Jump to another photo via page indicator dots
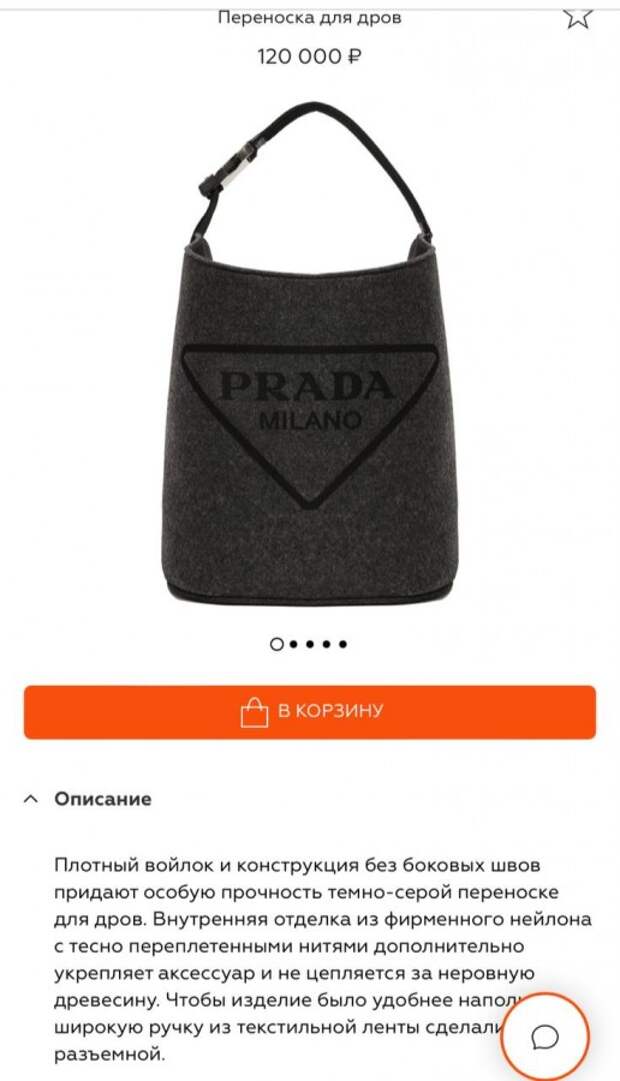Viewport: 620px width, 1081px height. coord(310,645)
